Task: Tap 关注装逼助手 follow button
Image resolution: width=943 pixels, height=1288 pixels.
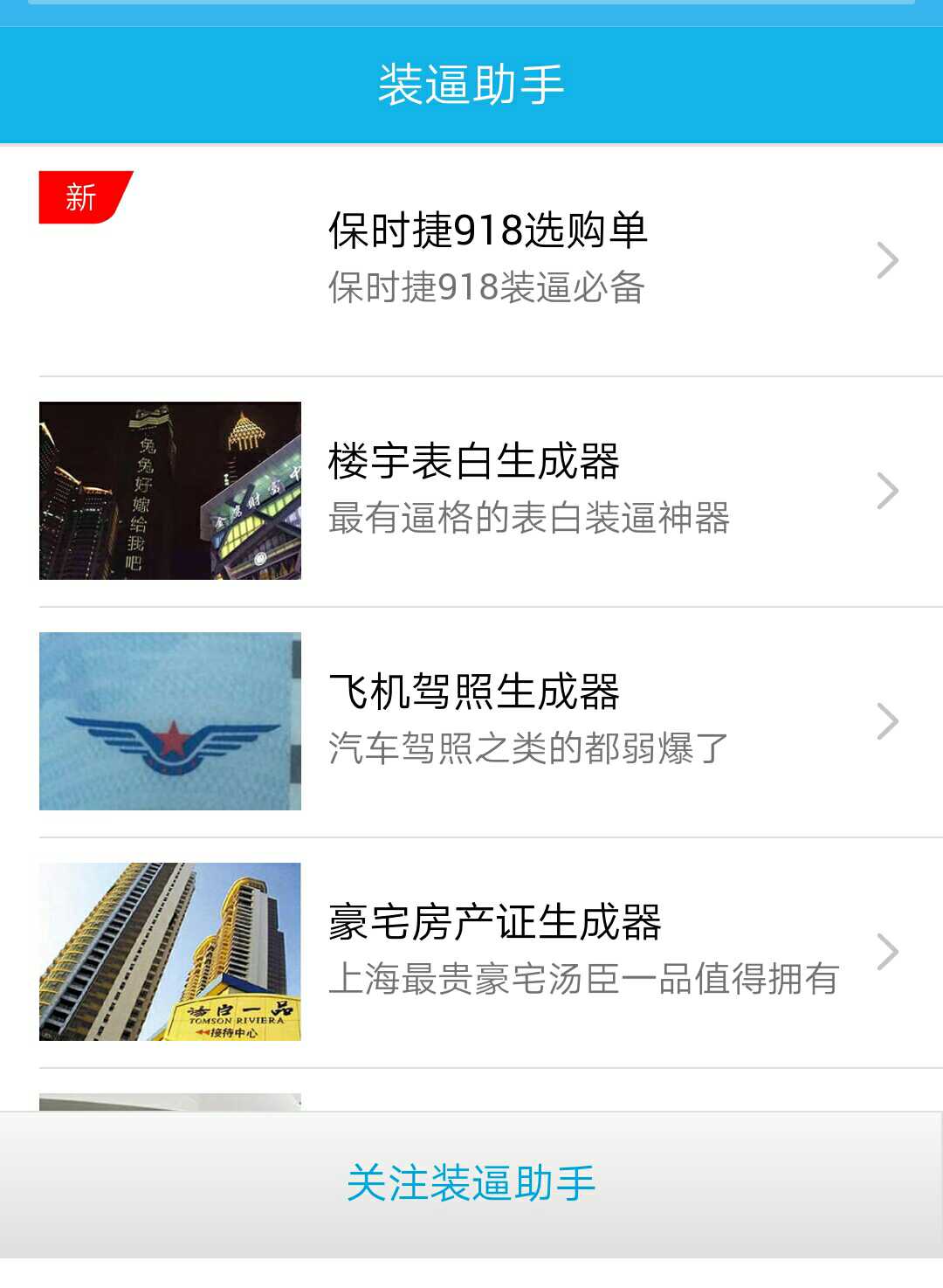Action: point(471,1183)
